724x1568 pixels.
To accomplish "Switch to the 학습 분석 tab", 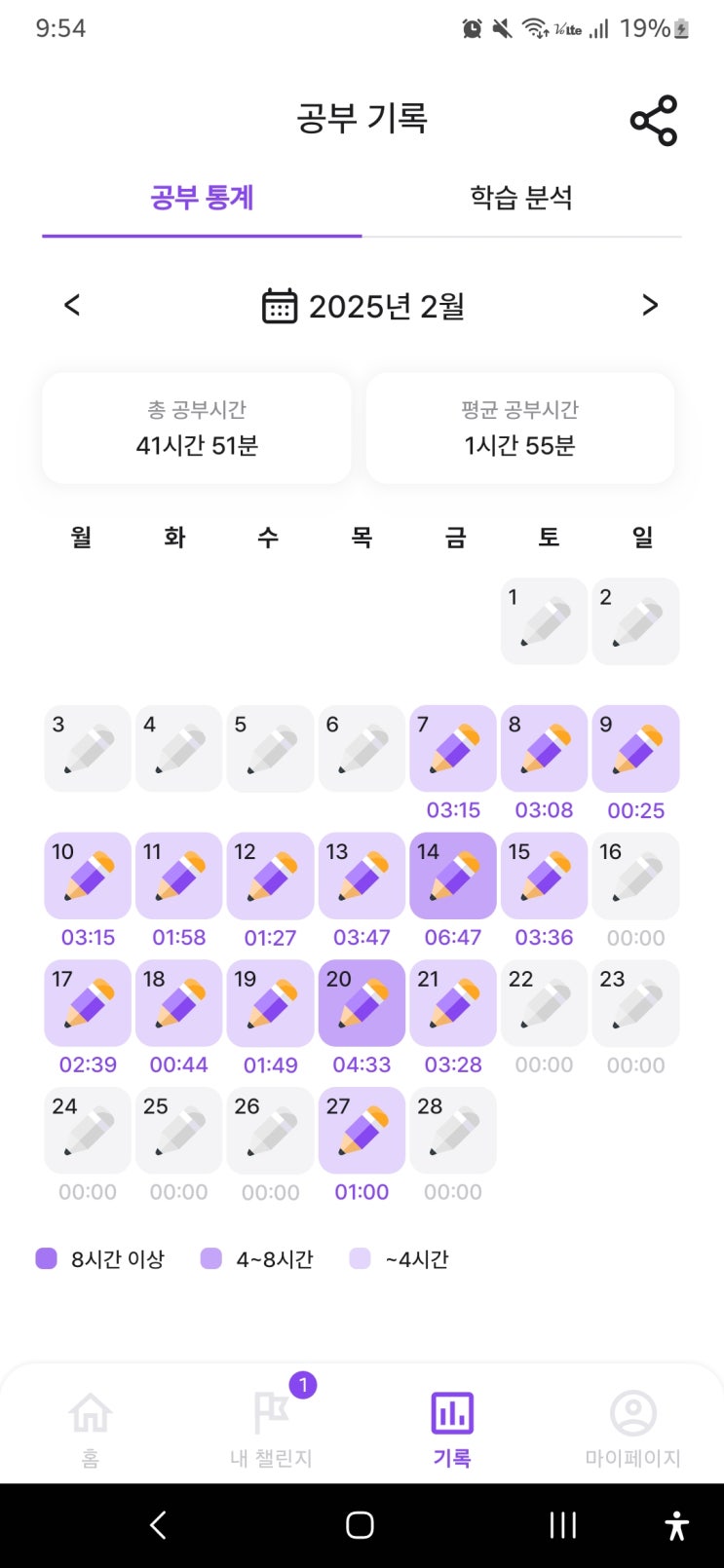I will pyautogui.click(x=521, y=198).
